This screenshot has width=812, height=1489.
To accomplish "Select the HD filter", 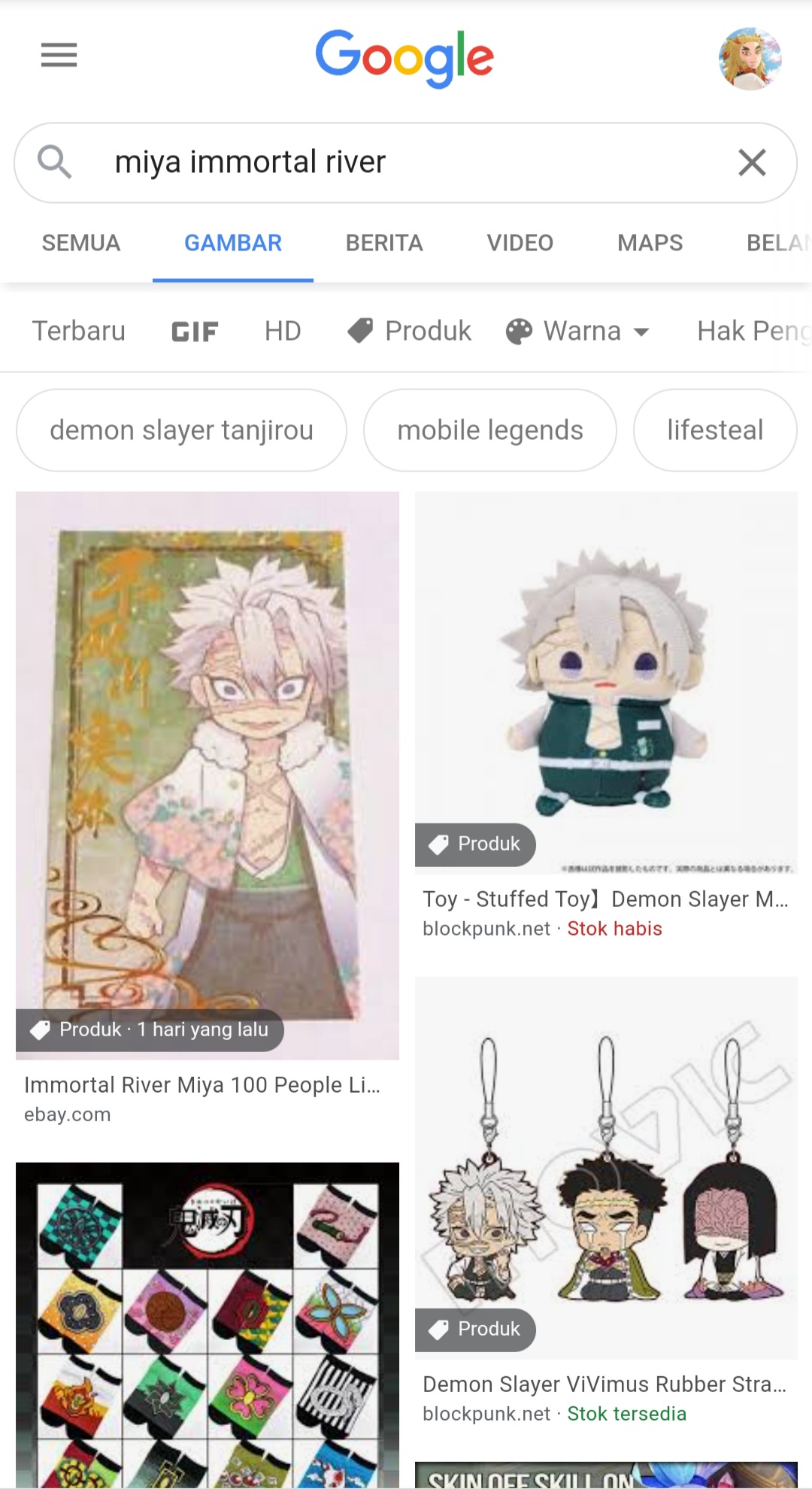I will coord(283,331).
